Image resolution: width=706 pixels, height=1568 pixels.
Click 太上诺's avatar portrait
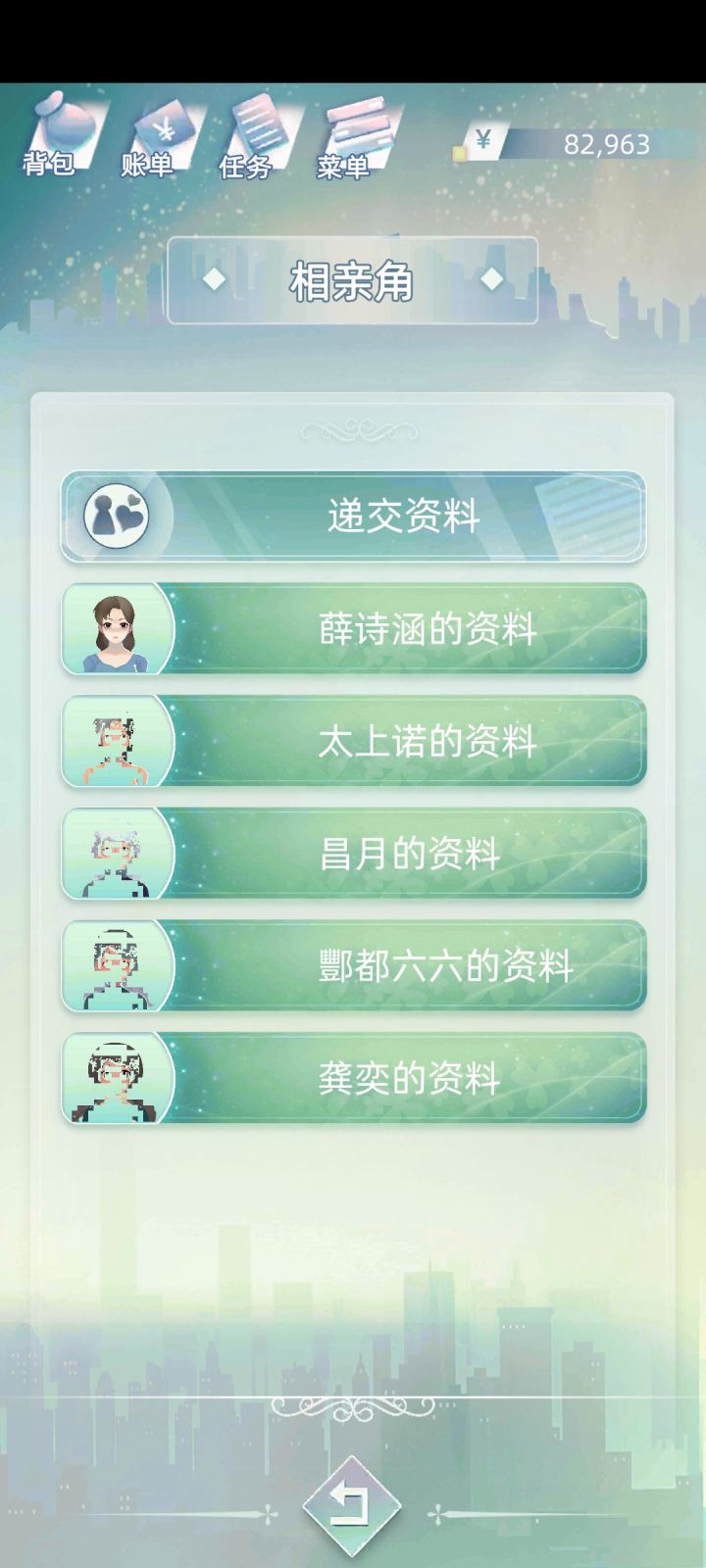click(x=115, y=743)
